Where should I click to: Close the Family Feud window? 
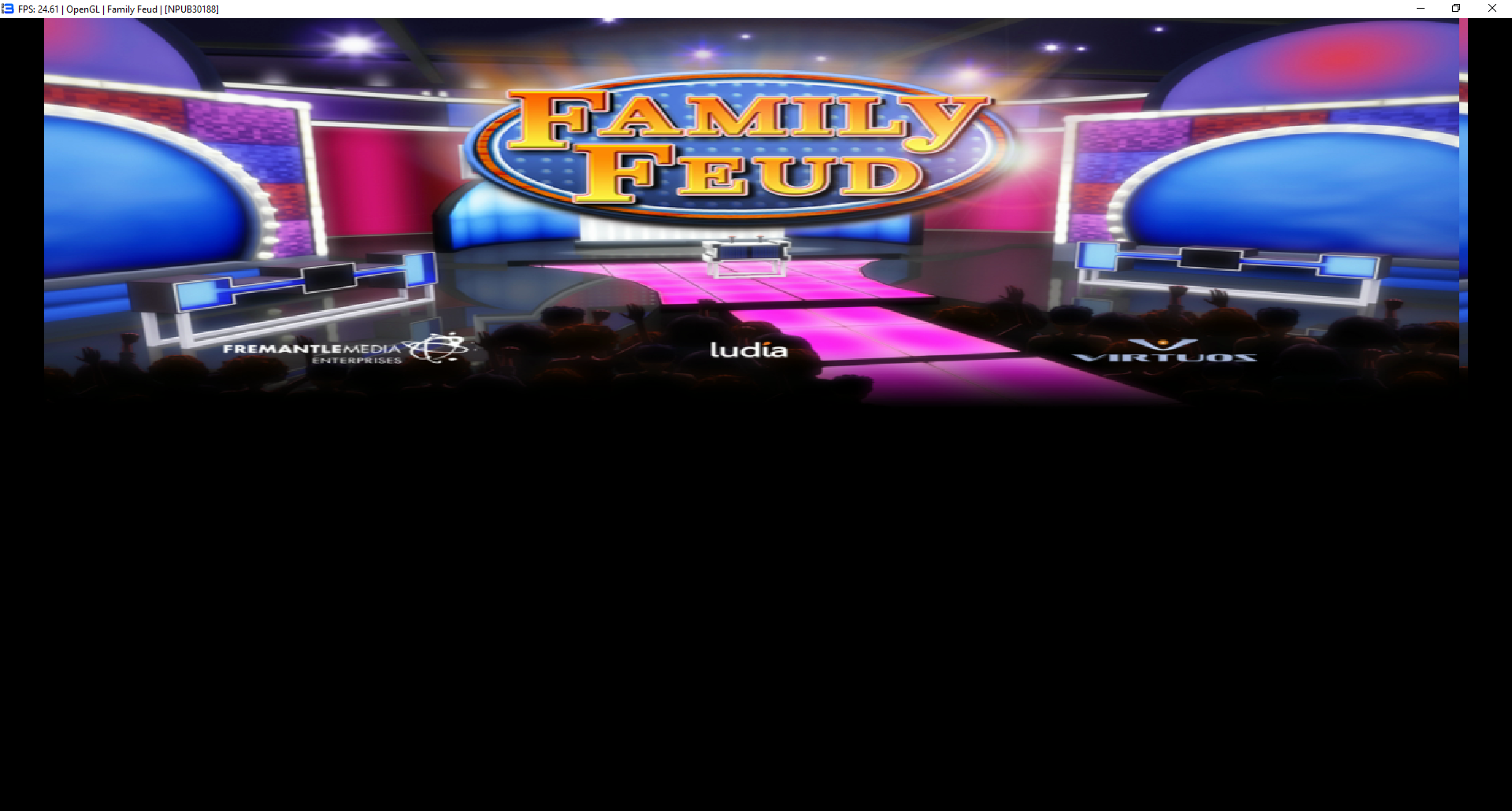[1492, 9]
